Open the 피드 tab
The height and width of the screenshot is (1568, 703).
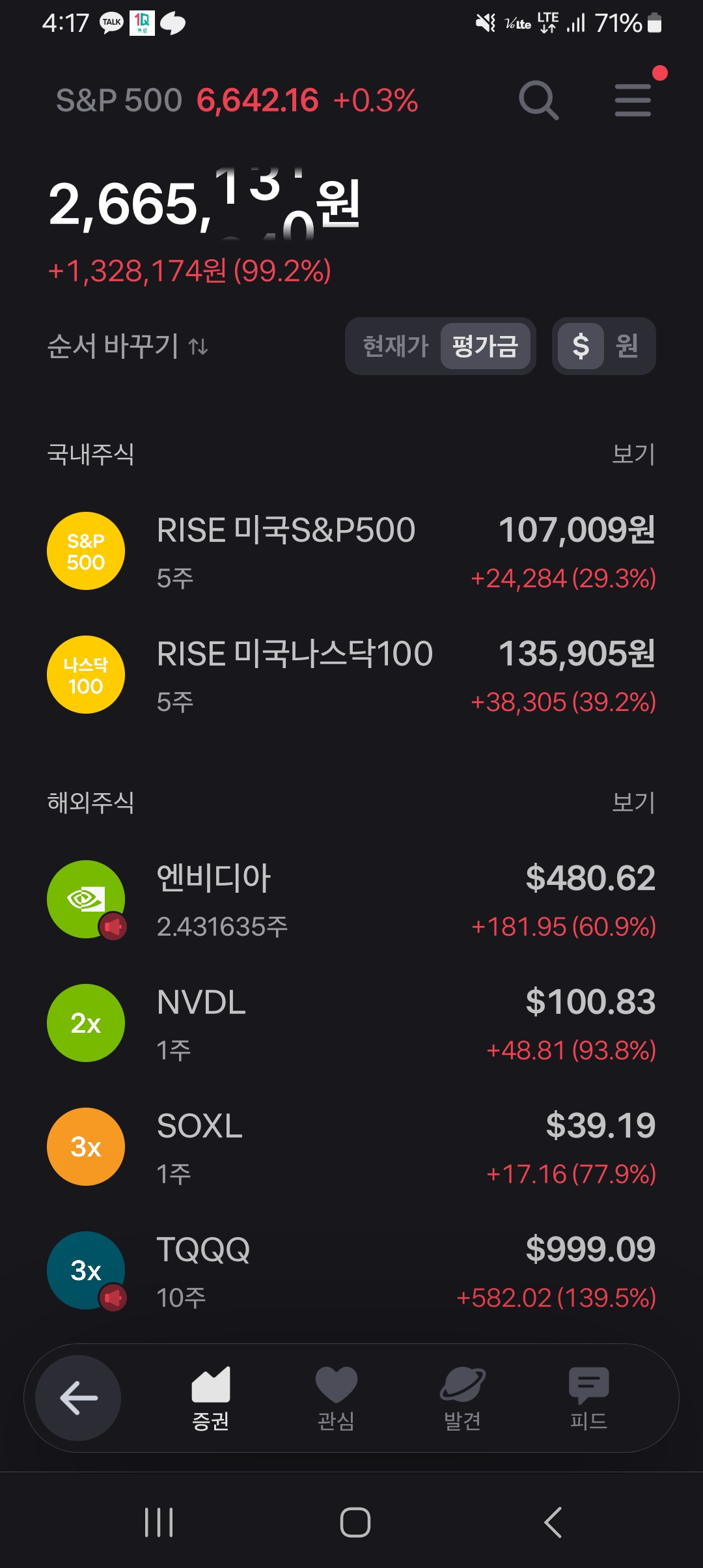[x=588, y=1397]
